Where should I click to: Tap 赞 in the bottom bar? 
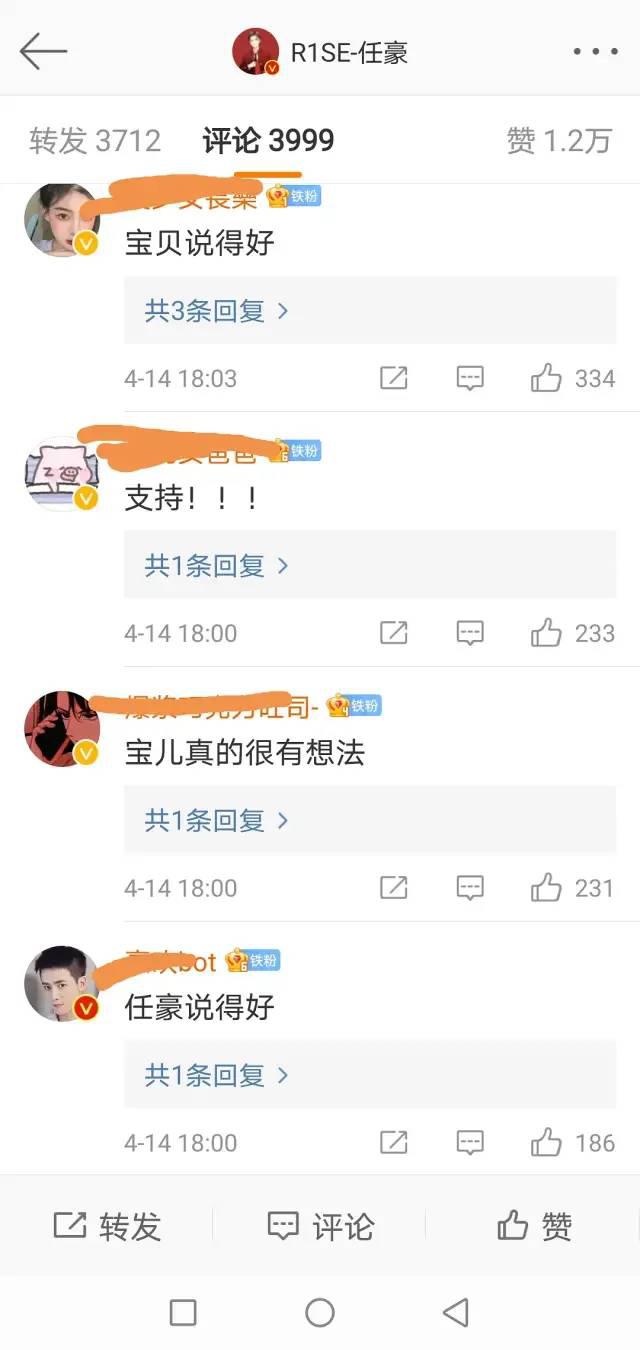[534, 1226]
